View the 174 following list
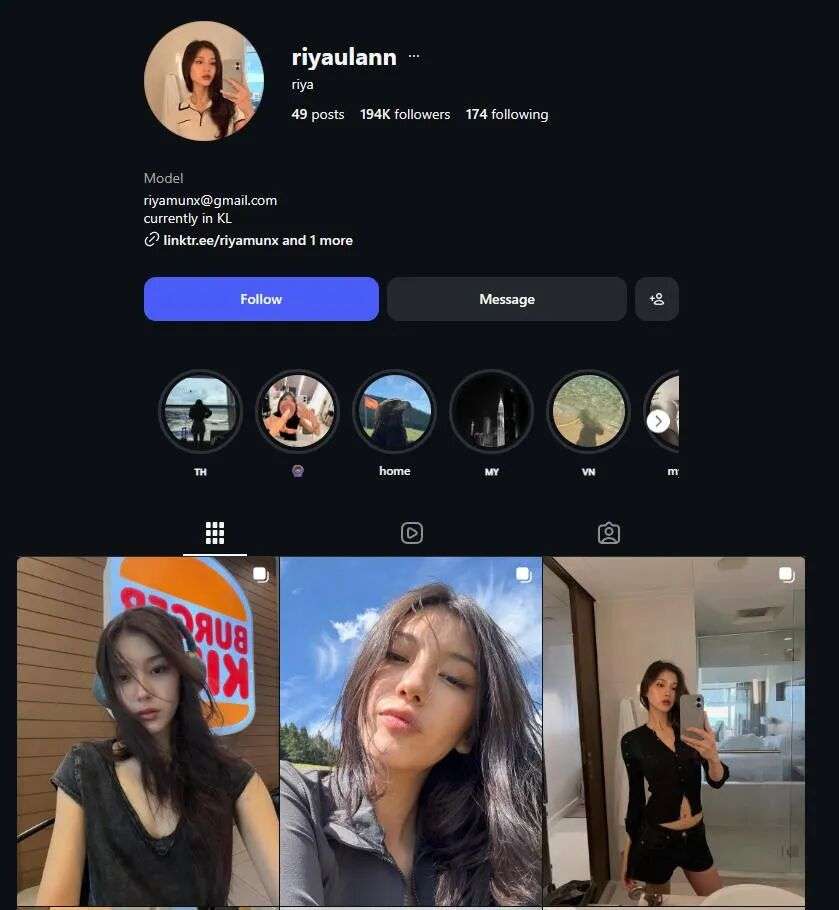 coord(507,114)
